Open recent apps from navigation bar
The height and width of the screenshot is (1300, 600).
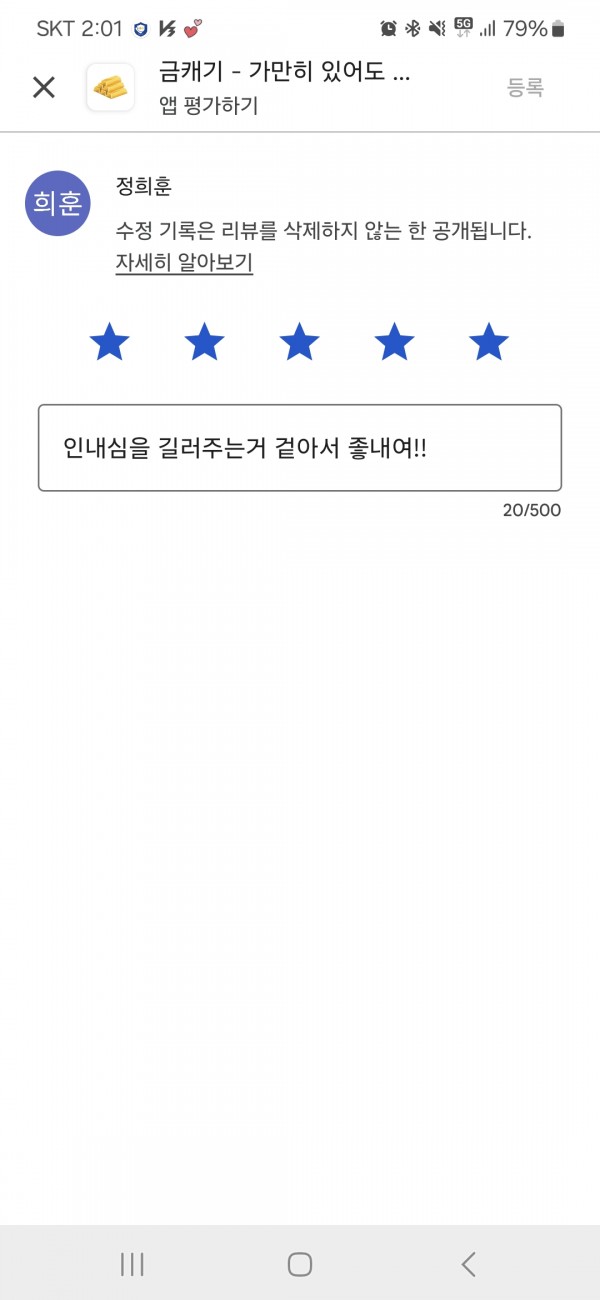click(132, 1264)
